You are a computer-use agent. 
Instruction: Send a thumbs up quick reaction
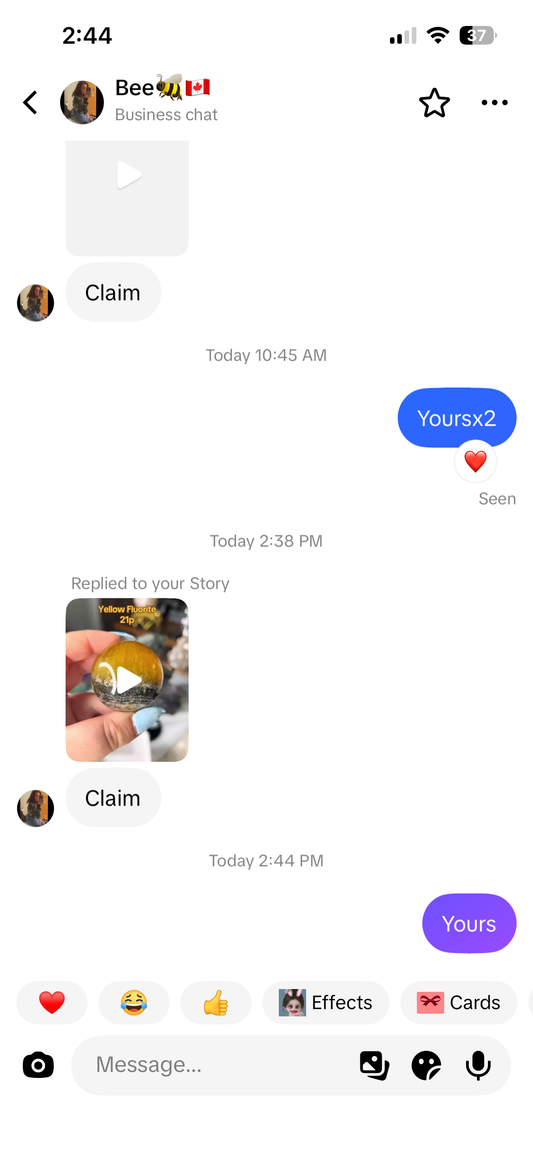pos(216,1002)
